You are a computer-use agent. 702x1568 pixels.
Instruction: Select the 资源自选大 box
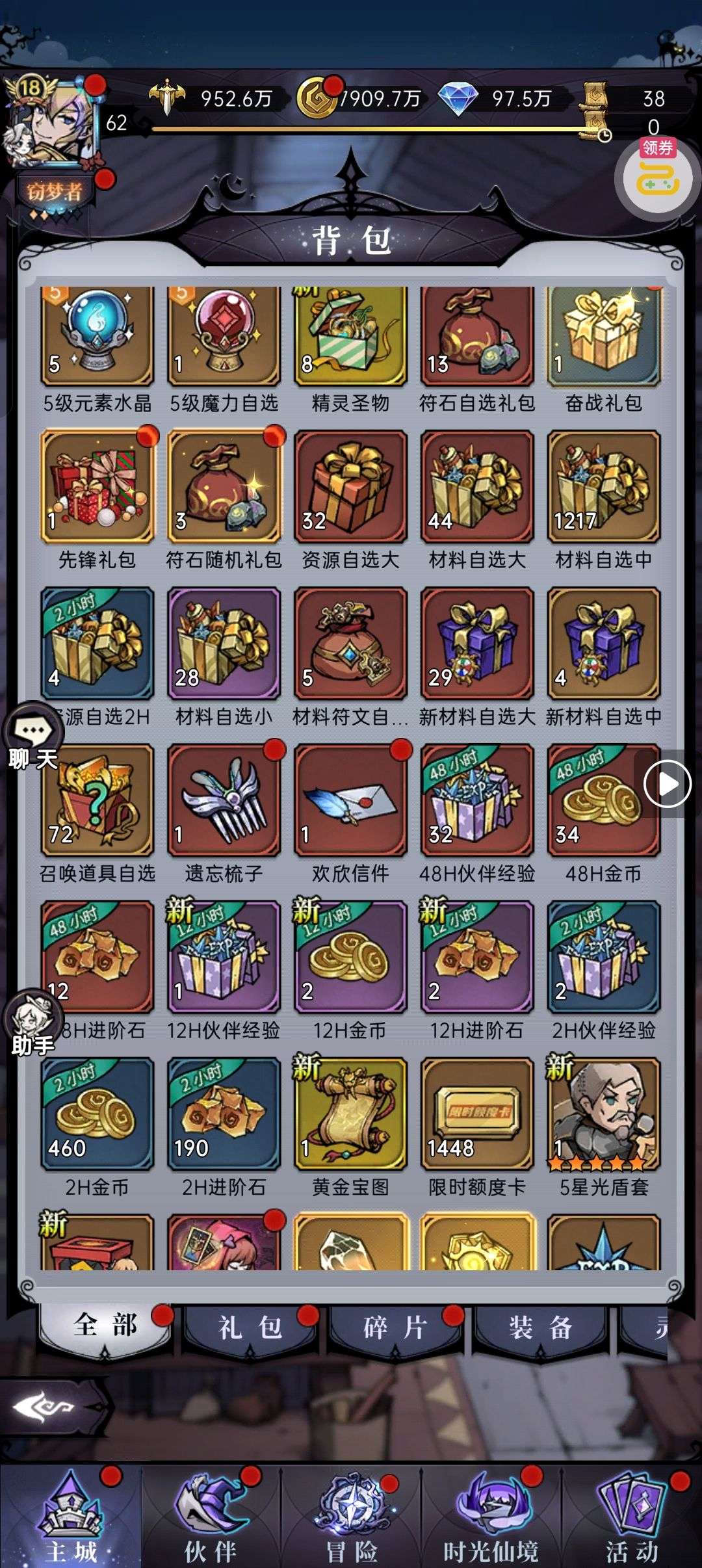[x=350, y=486]
